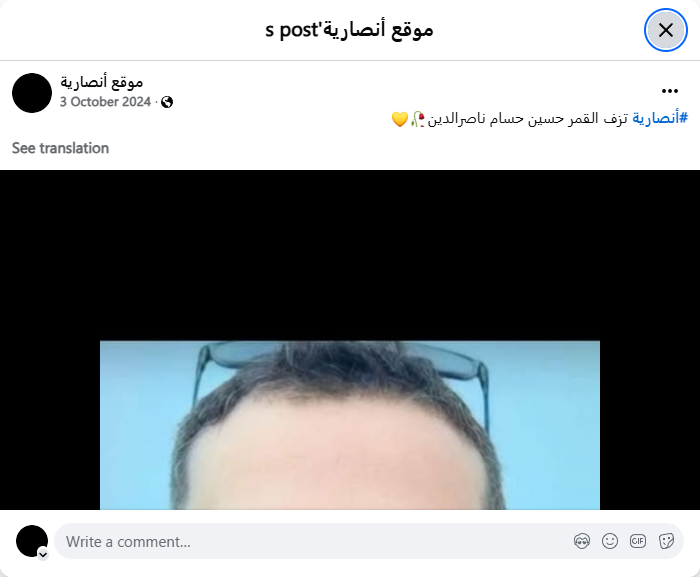
Task: Tap See translation under the post
Action: [60, 148]
